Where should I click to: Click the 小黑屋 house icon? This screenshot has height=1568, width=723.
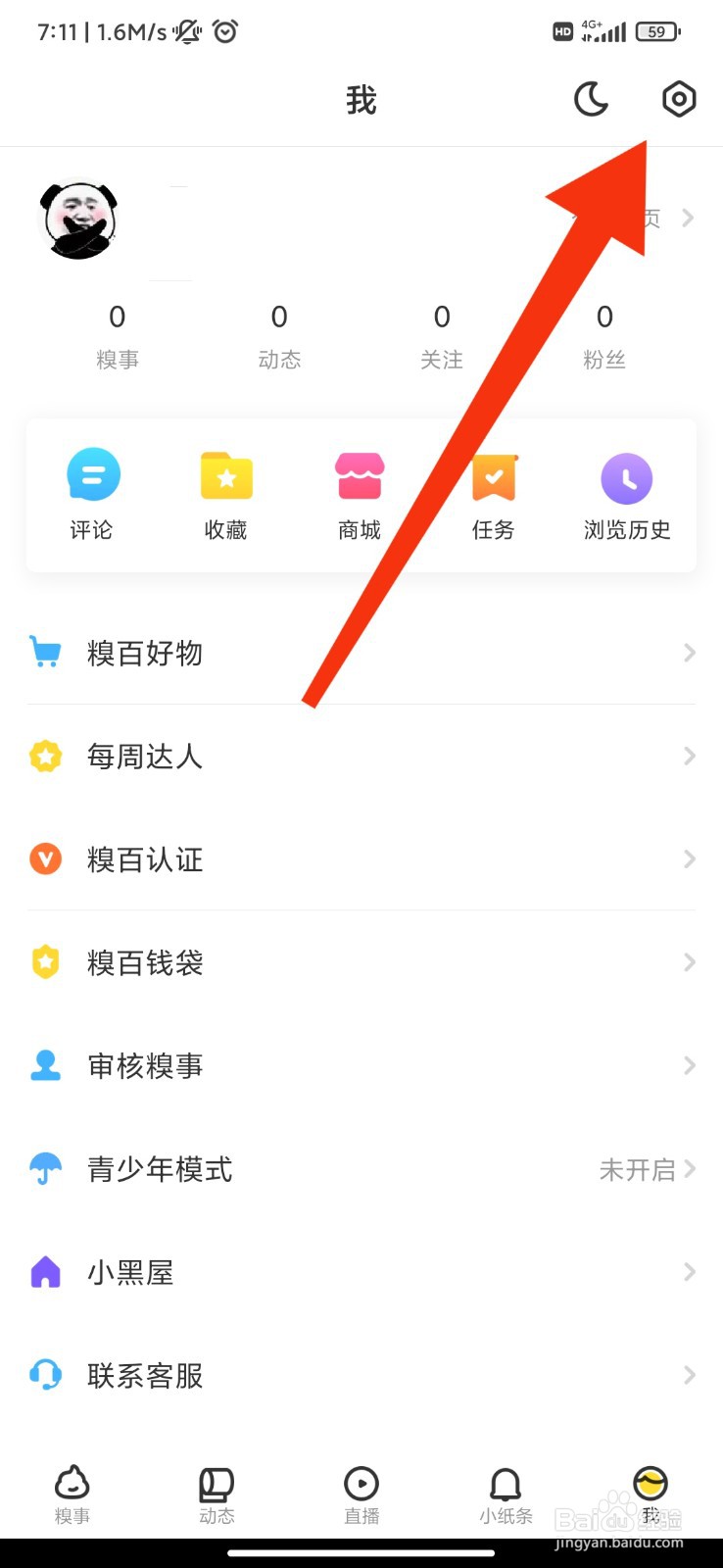(45, 1272)
